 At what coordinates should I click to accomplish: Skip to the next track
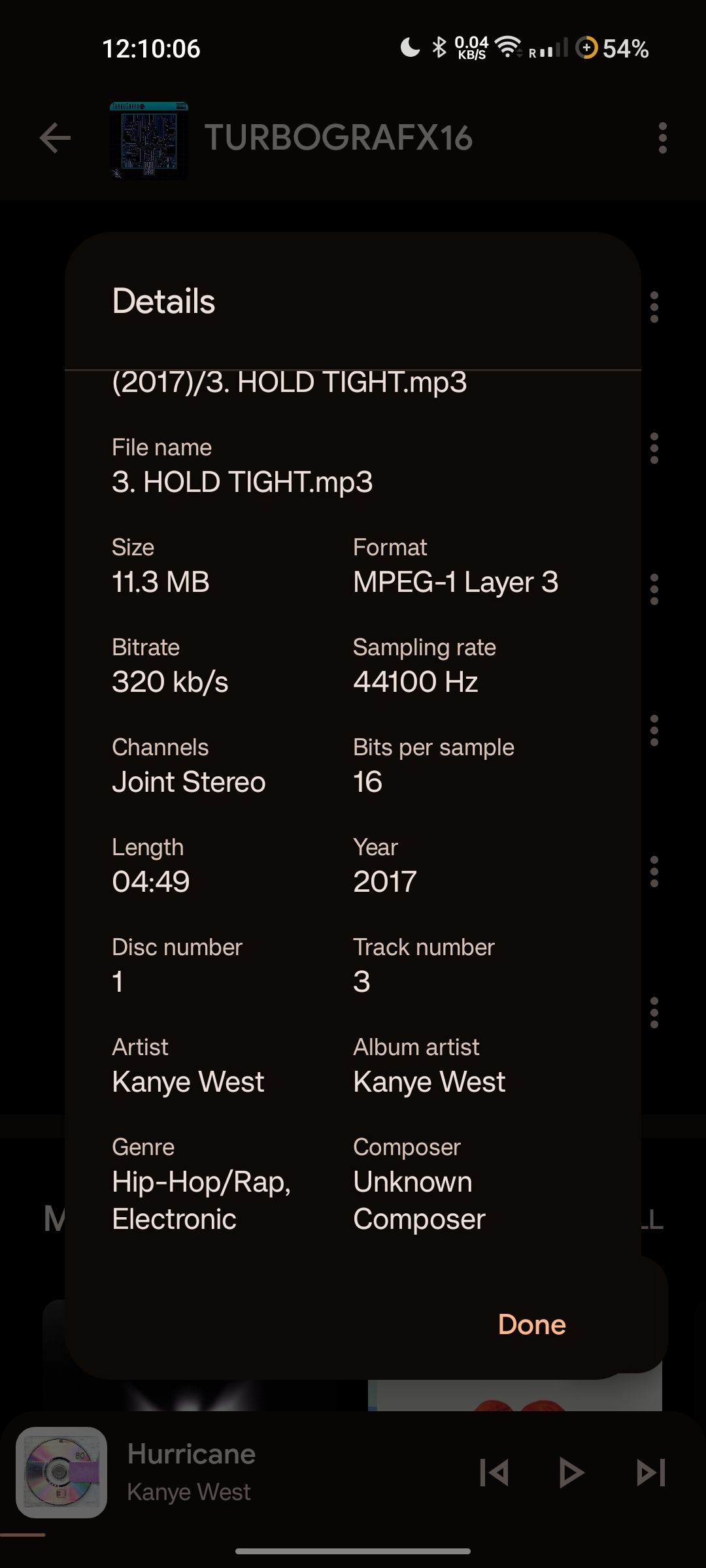tap(651, 1473)
